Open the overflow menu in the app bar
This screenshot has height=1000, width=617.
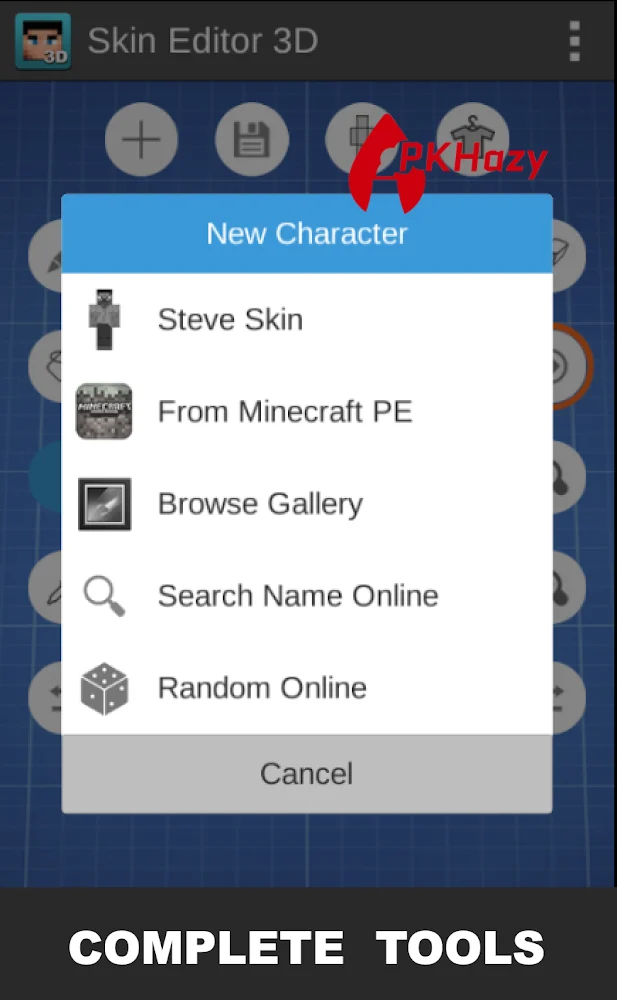click(x=574, y=41)
